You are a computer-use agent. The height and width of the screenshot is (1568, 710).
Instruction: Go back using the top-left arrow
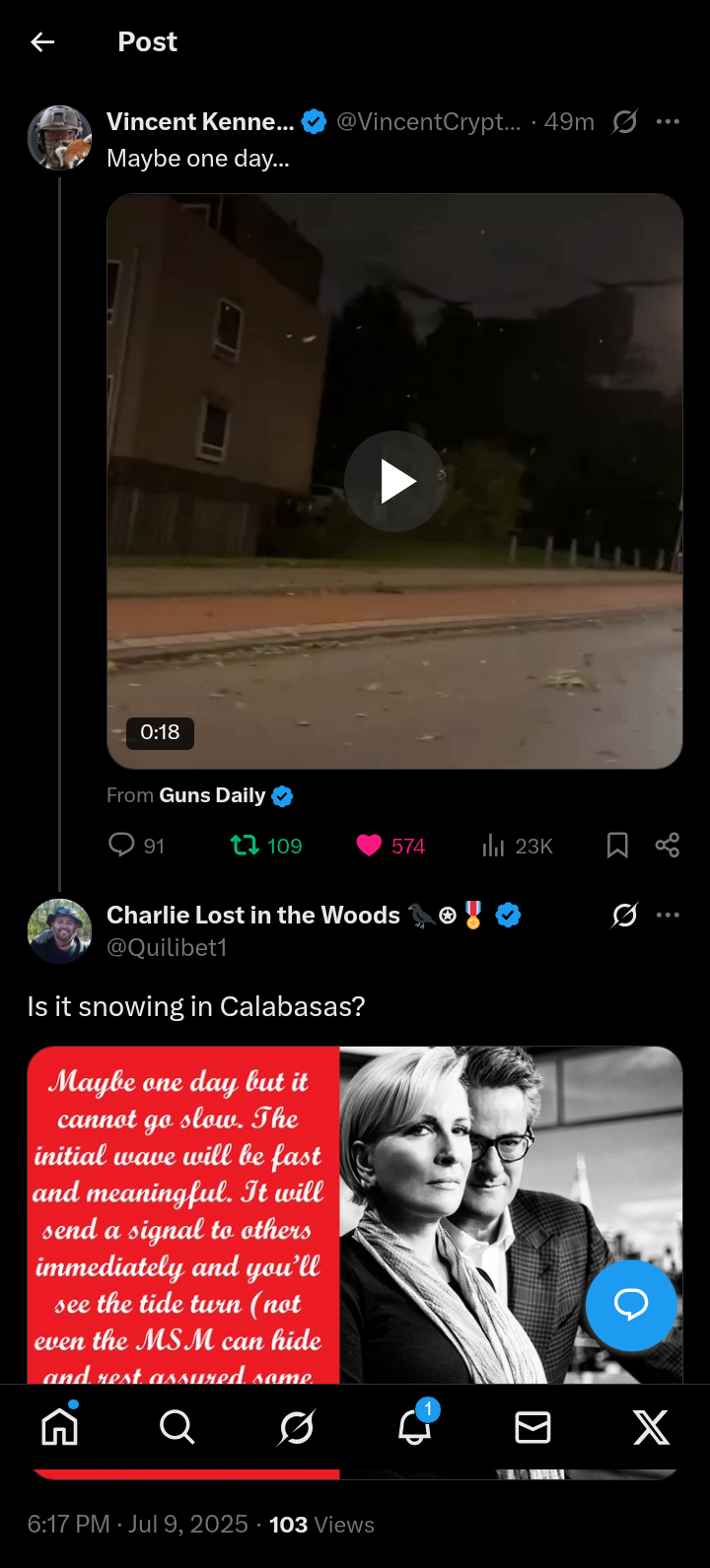click(x=42, y=41)
